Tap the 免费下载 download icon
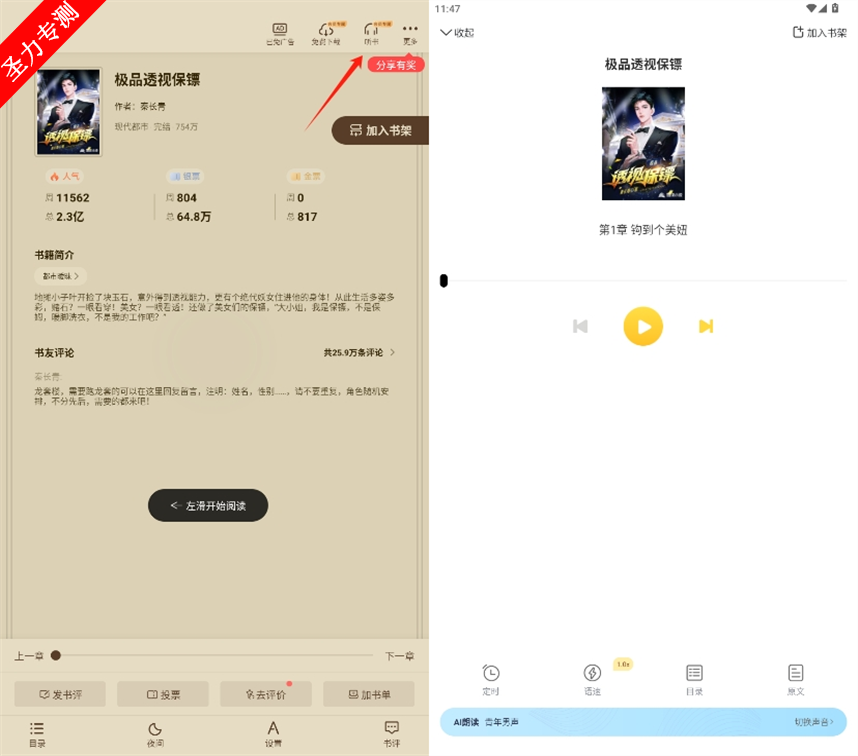This screenshot has width=858, height=756. pos(326,34)
